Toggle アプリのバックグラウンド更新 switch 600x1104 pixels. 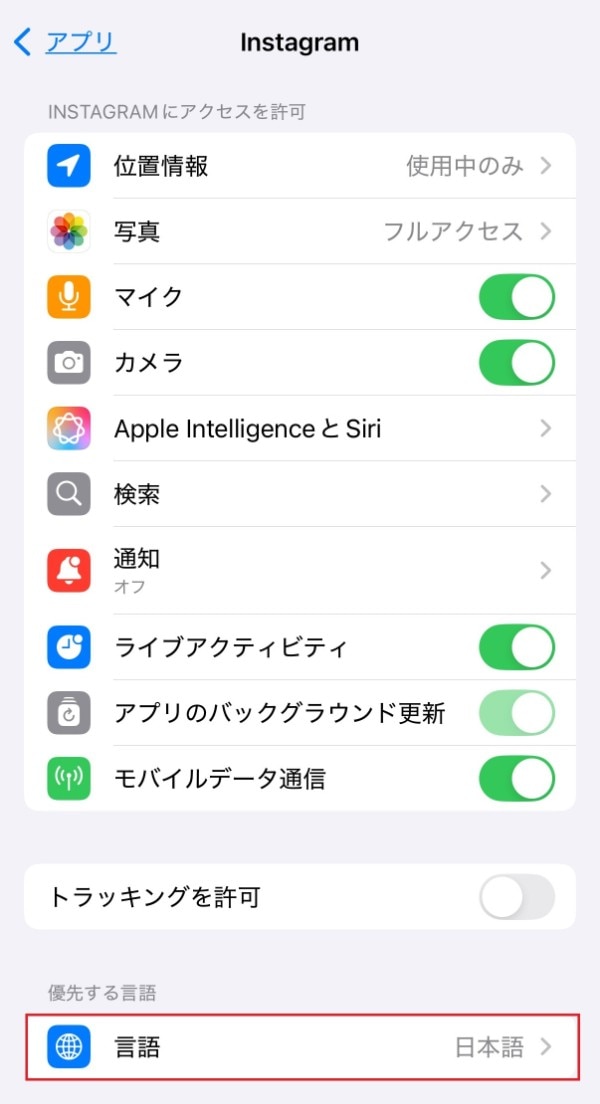tap(516, 713)
